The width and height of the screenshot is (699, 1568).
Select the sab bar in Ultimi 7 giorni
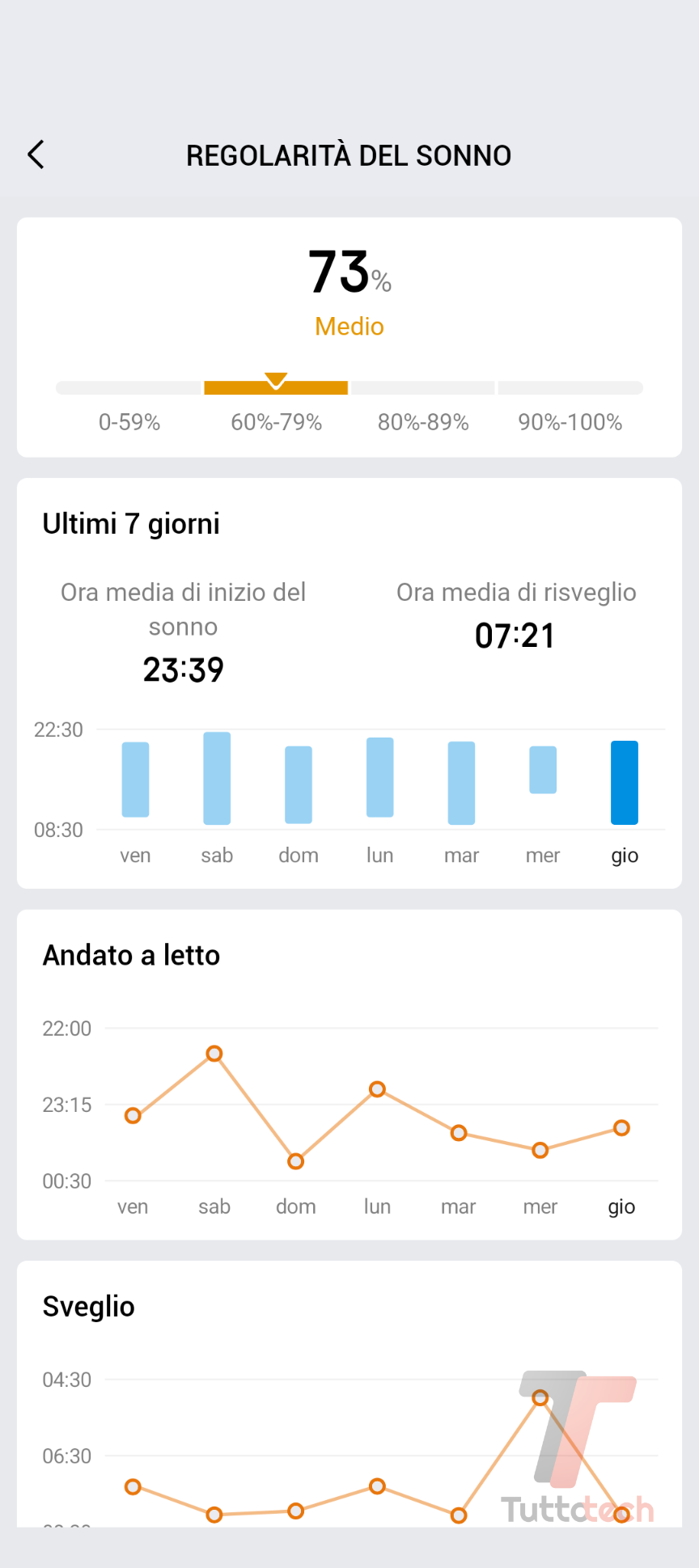pos(217,778)
